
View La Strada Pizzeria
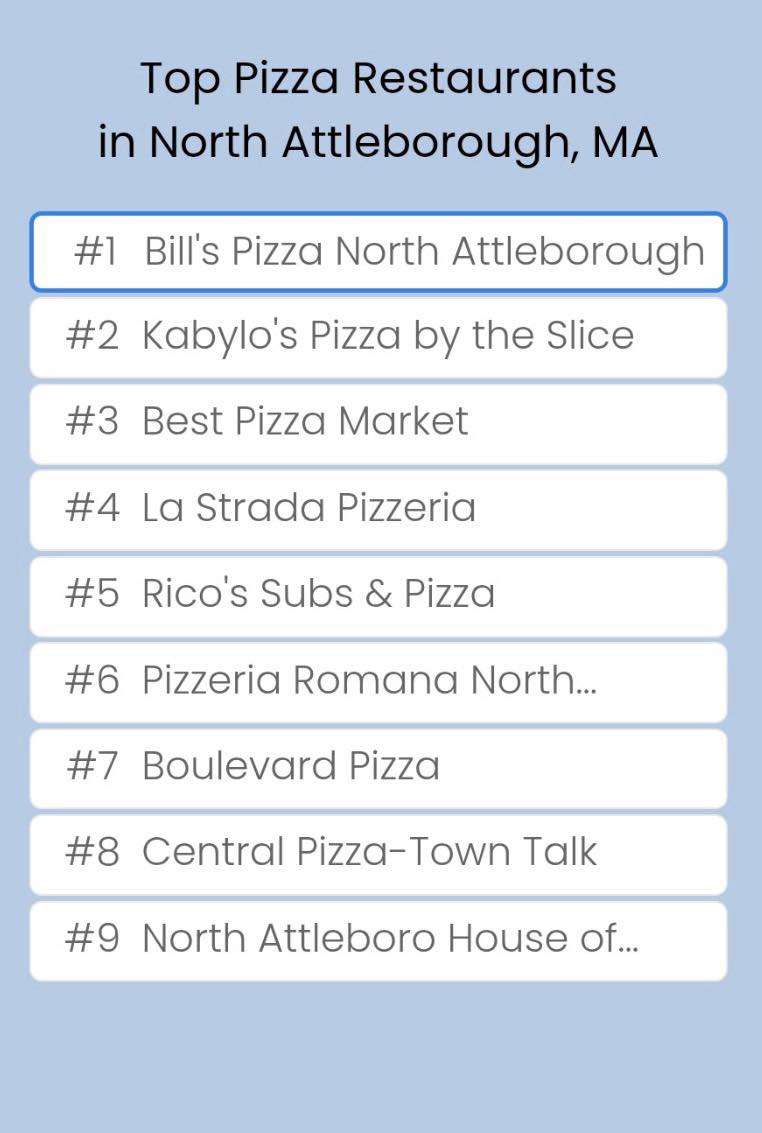(378, 509)
